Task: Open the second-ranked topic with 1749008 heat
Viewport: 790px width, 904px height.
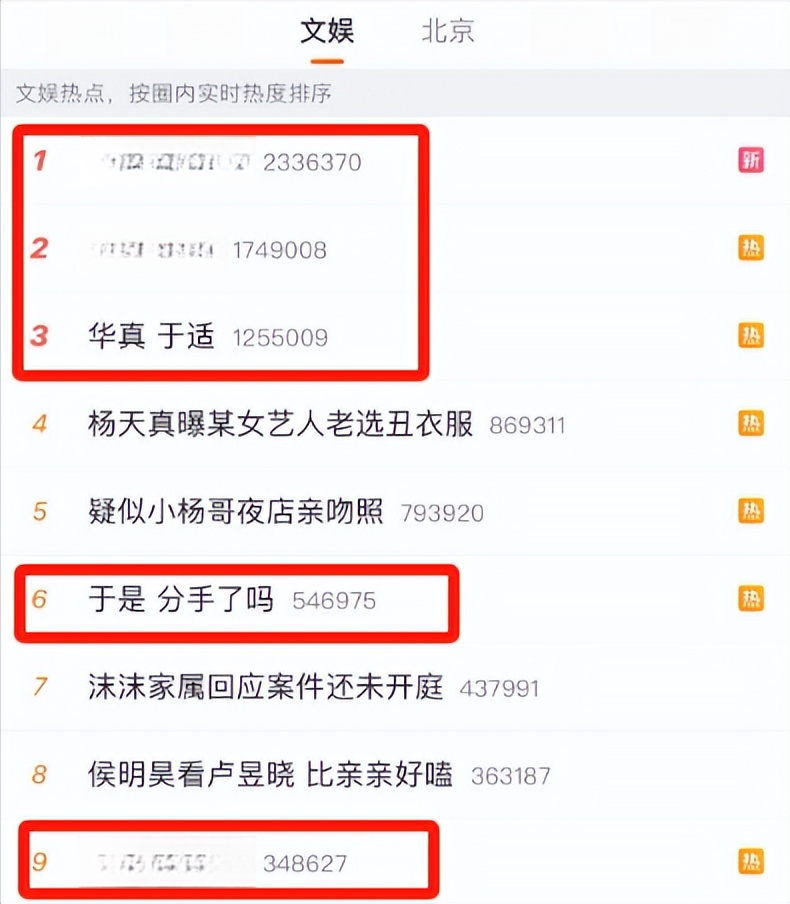Action: pos(155,249)
